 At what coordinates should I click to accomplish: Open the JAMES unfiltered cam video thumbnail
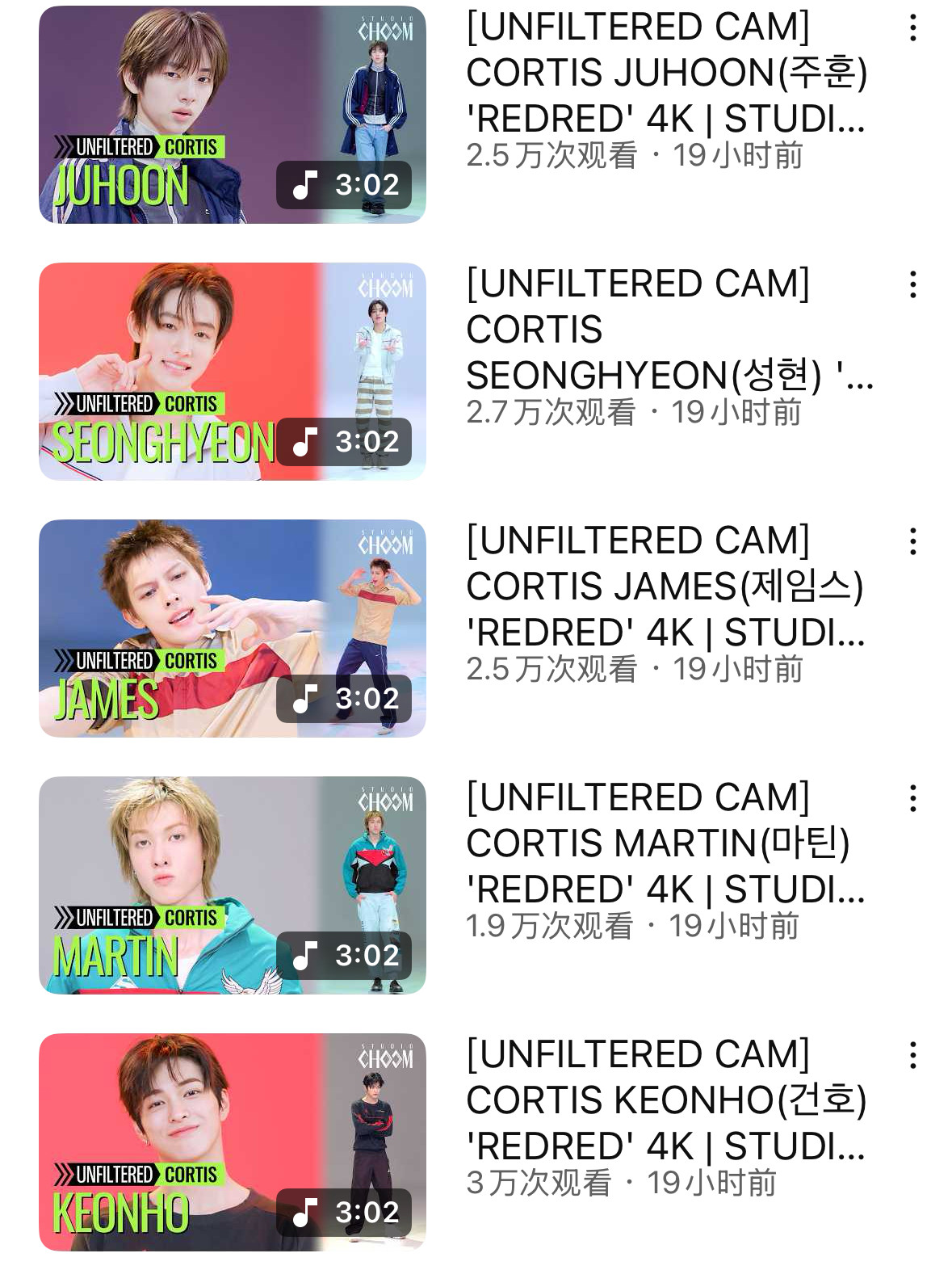coord(232,629)
